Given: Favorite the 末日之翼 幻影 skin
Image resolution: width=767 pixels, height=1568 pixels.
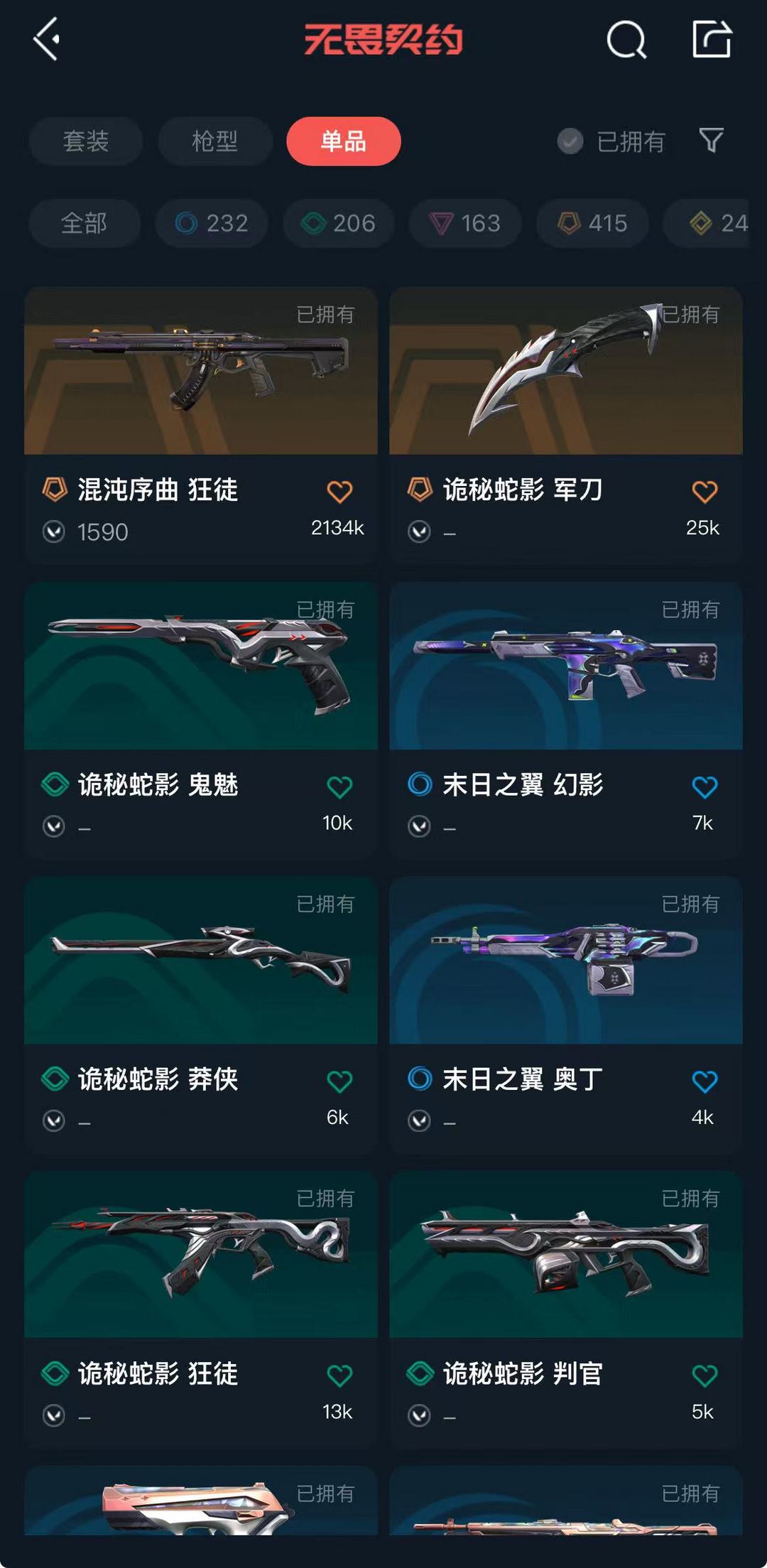Looking at the screenshot, I should tap(704, 786).
